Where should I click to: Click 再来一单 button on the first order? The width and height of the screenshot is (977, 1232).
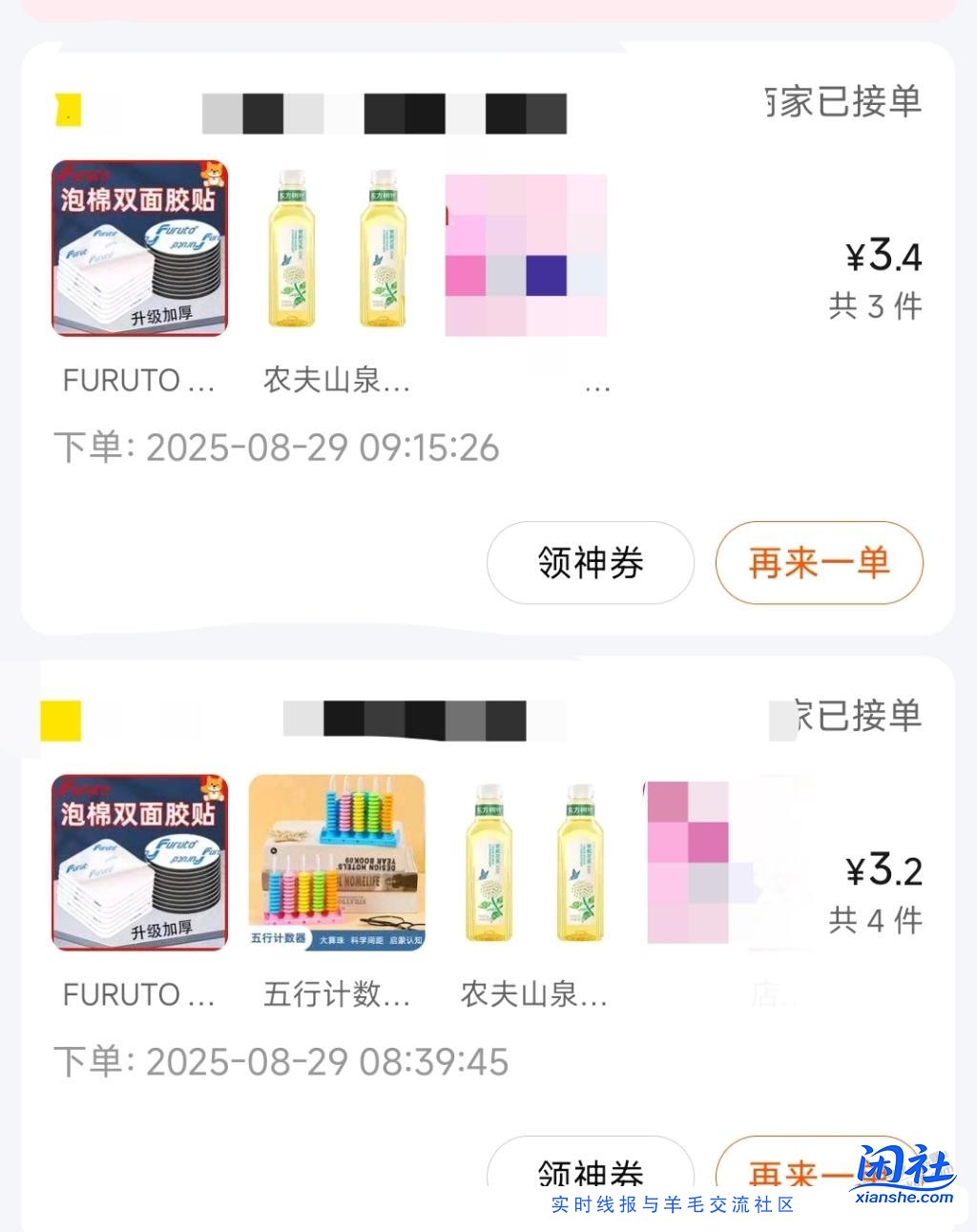coord(820,564)
